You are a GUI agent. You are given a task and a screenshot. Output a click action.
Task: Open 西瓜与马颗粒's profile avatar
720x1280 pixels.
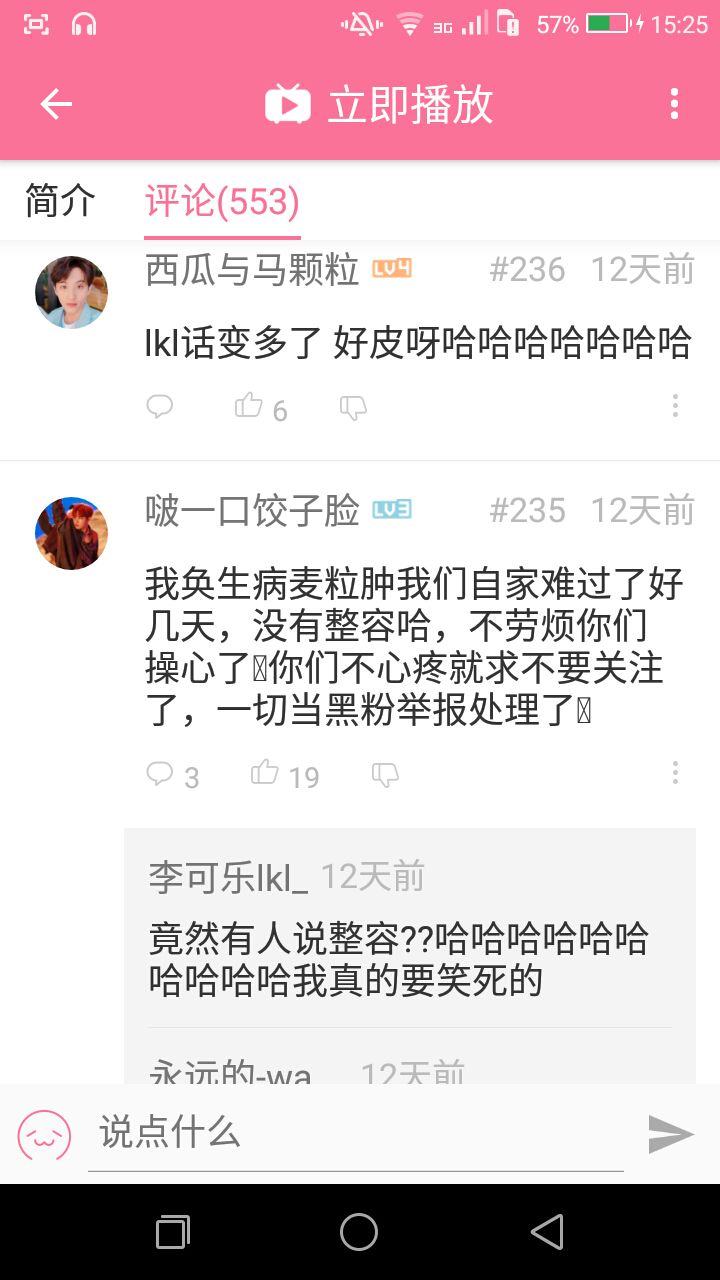pos(71,292)
